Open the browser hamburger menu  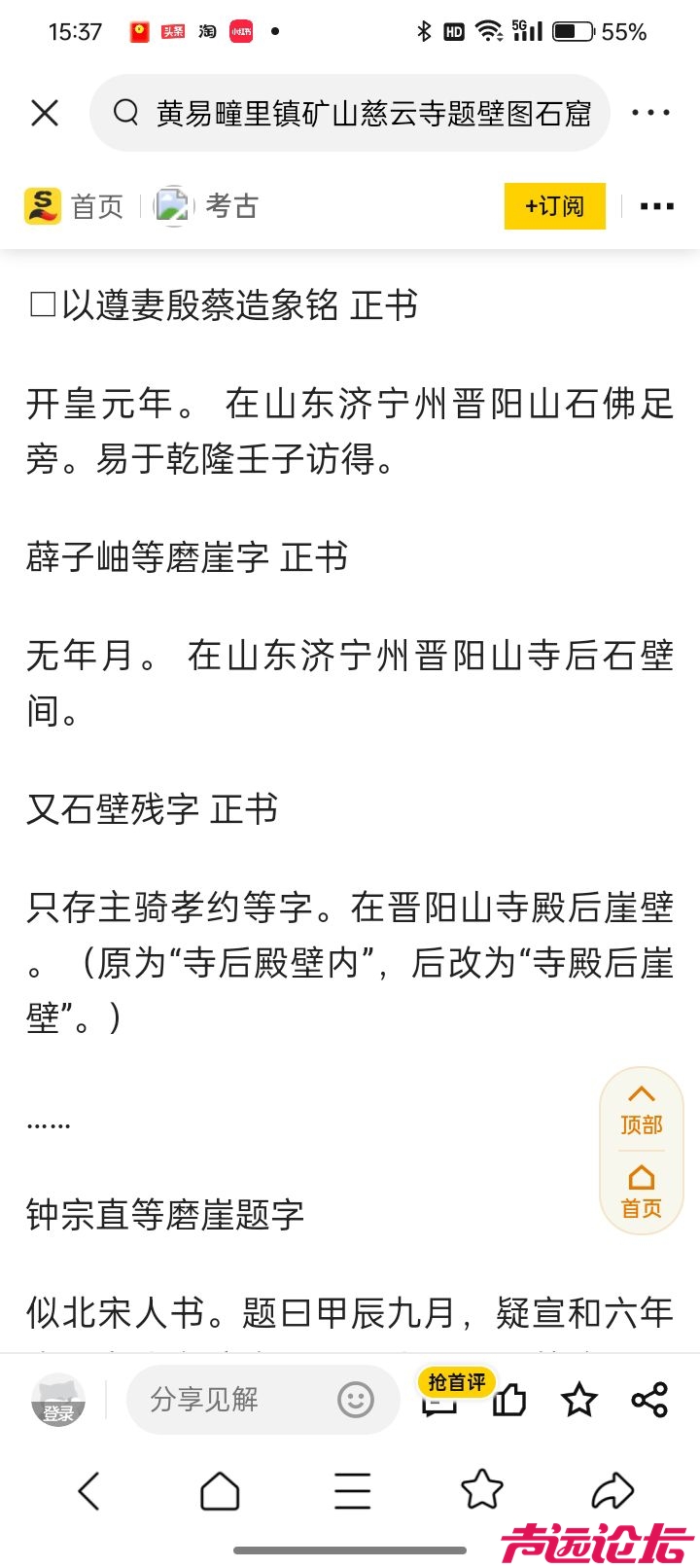click(x=352, y=1490)
